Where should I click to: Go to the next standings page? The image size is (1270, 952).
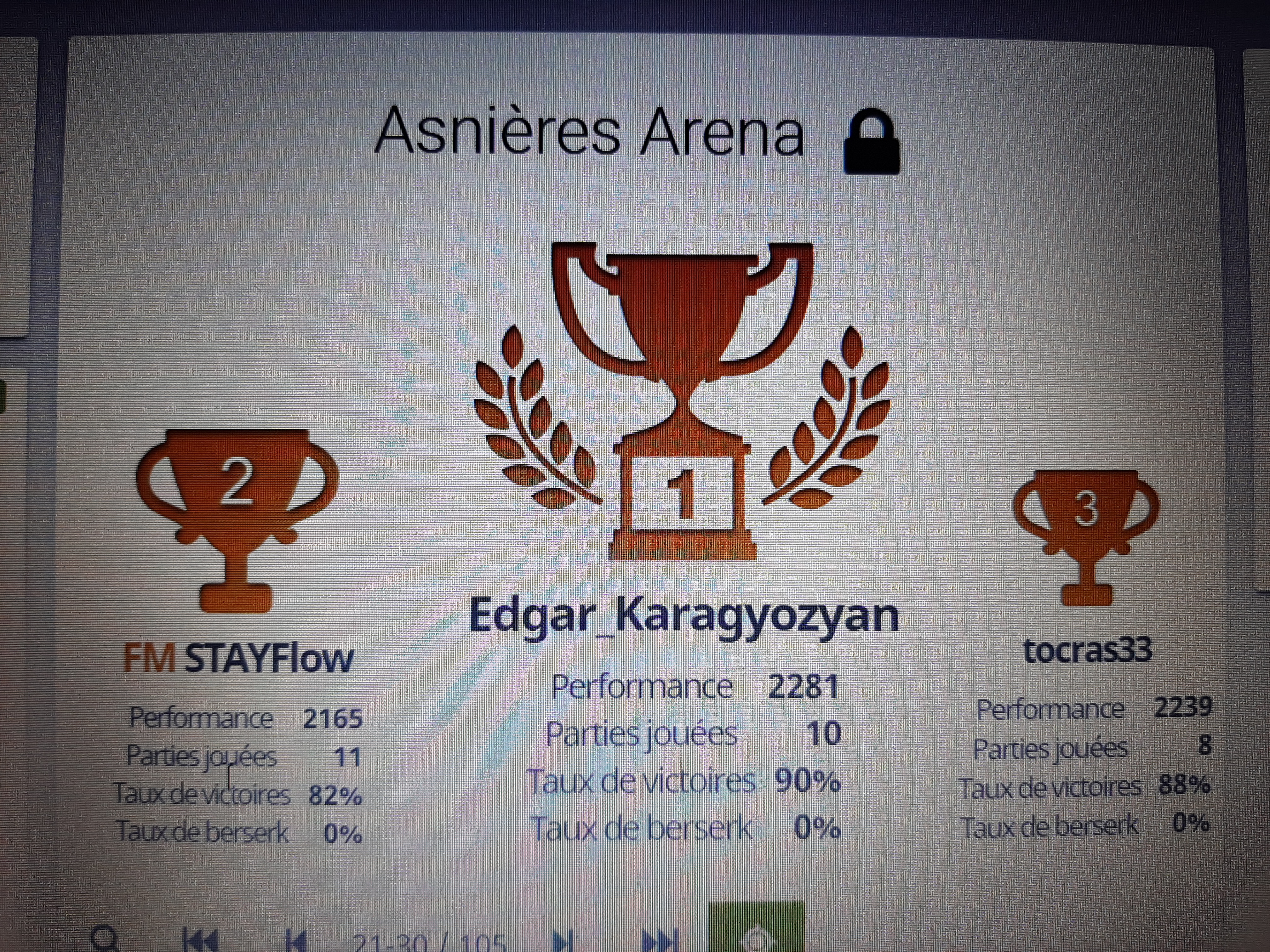[x=563, y=941]
